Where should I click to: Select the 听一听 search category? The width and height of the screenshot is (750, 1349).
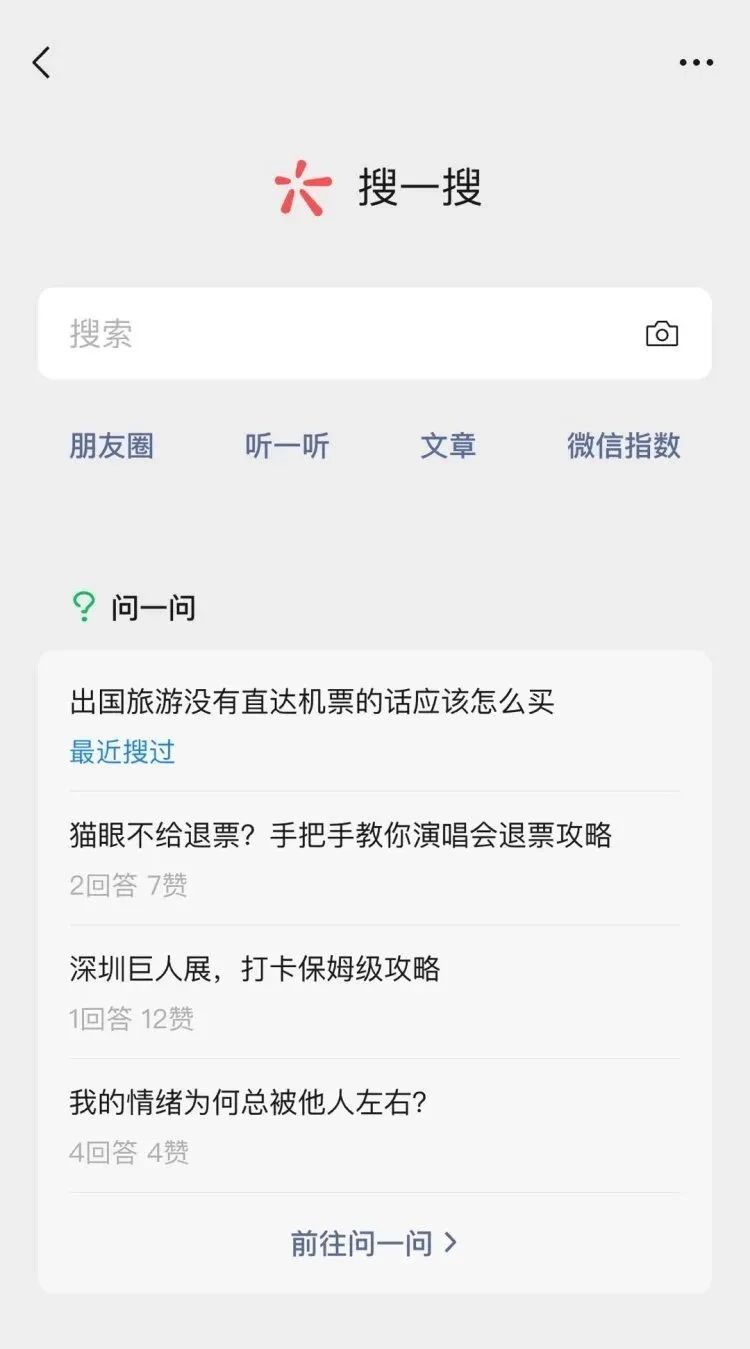point(287,446)
